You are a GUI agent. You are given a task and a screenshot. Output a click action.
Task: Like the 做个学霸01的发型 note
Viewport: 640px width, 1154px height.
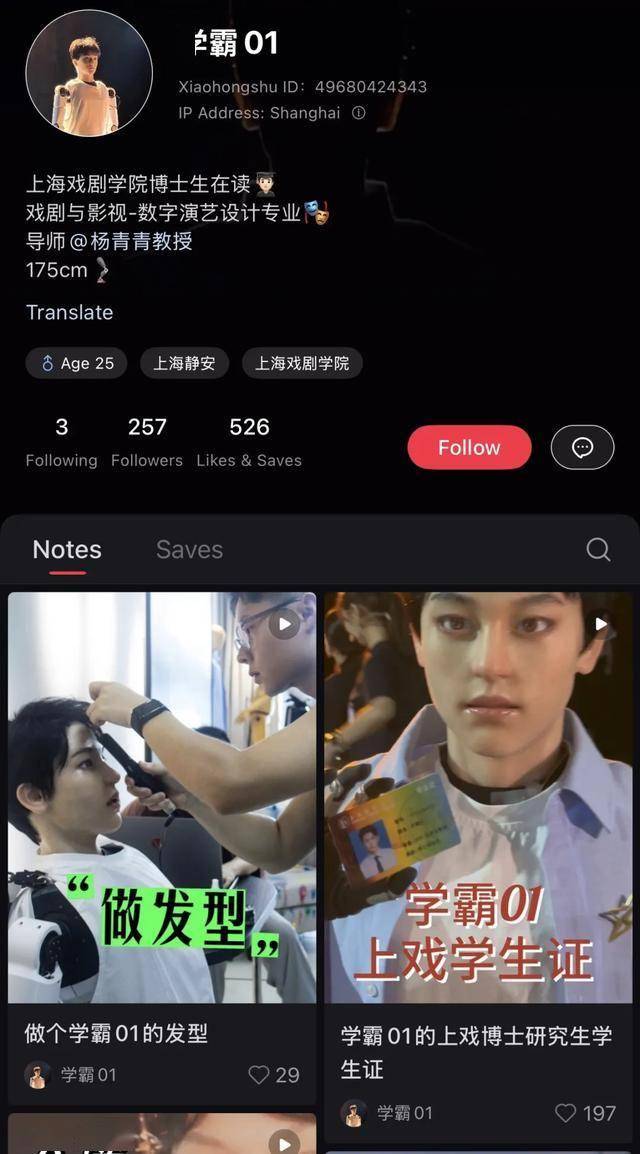click(x=260, y=1075)
